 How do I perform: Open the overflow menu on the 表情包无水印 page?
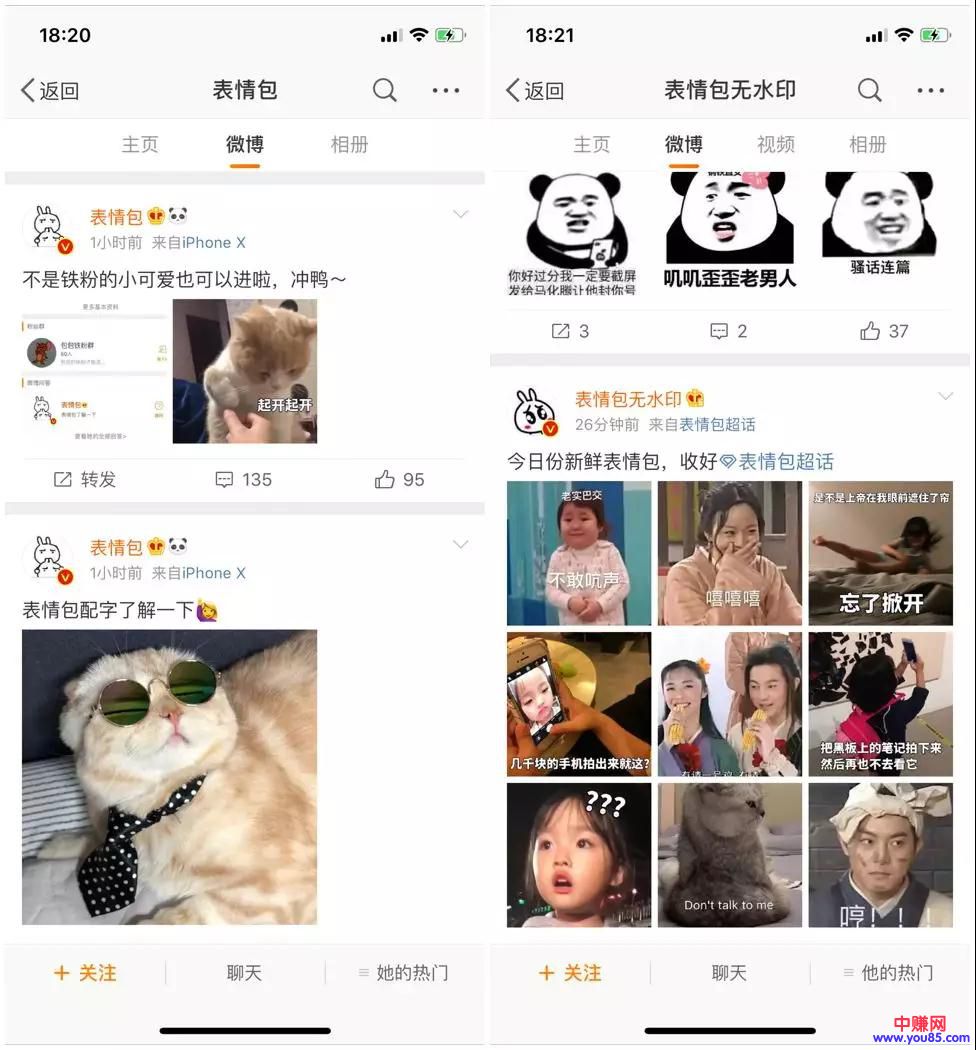(x=930, y=90)
